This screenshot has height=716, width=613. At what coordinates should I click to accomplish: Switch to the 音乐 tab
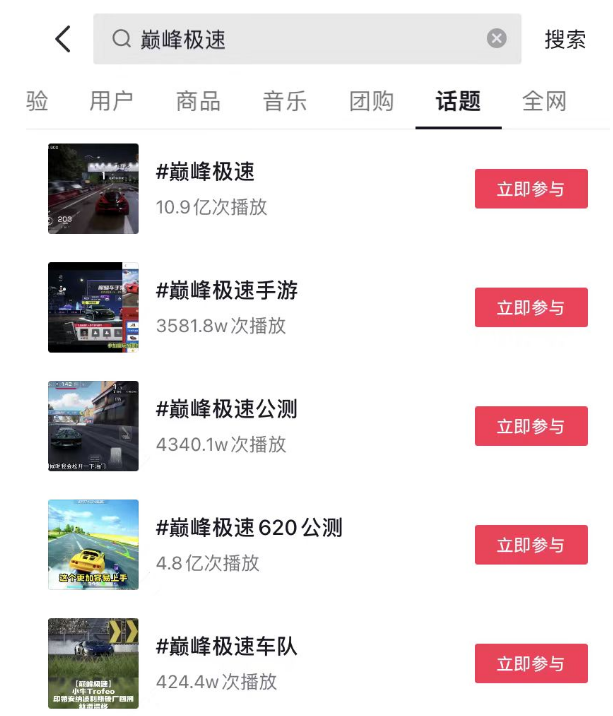click(x=285, y=100)
